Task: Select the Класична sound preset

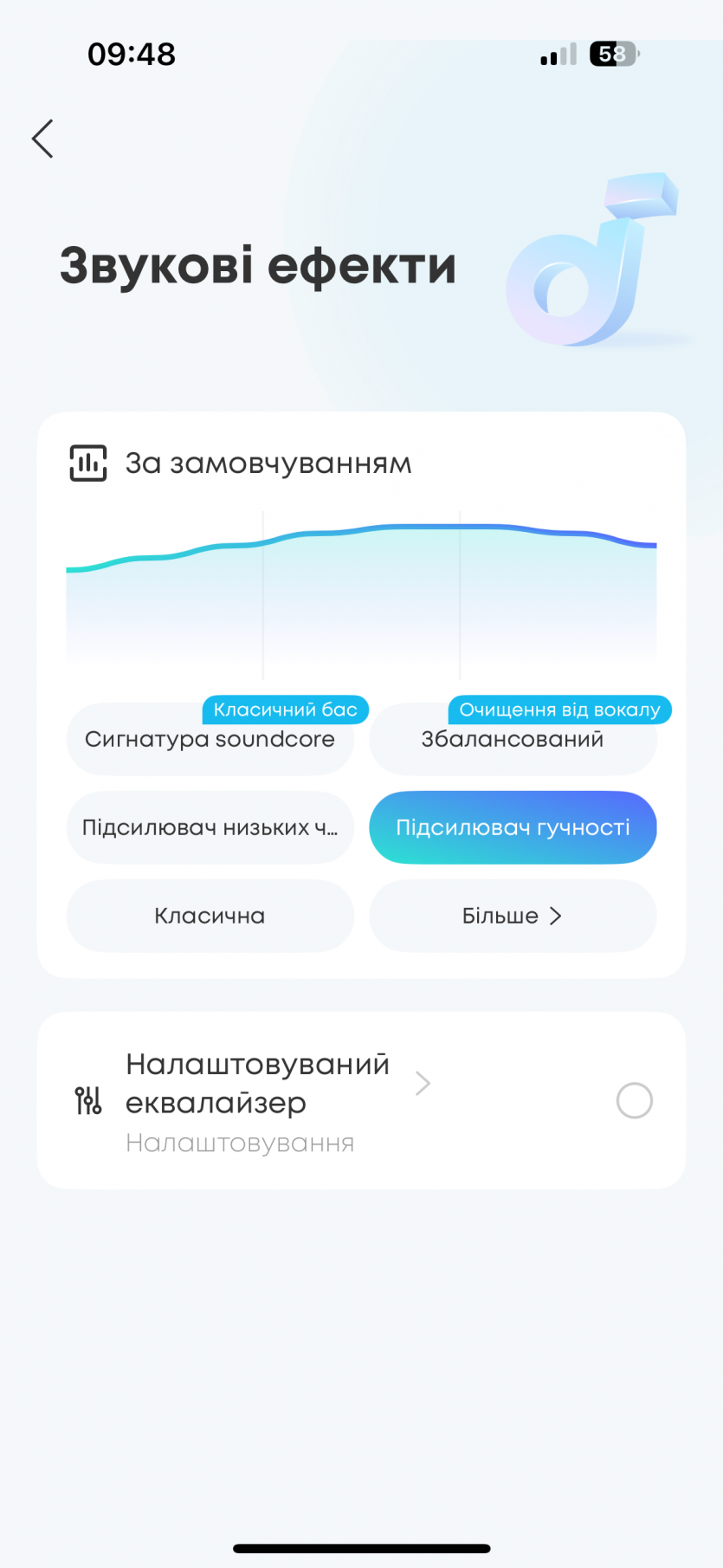Action: tap(210, 916)
